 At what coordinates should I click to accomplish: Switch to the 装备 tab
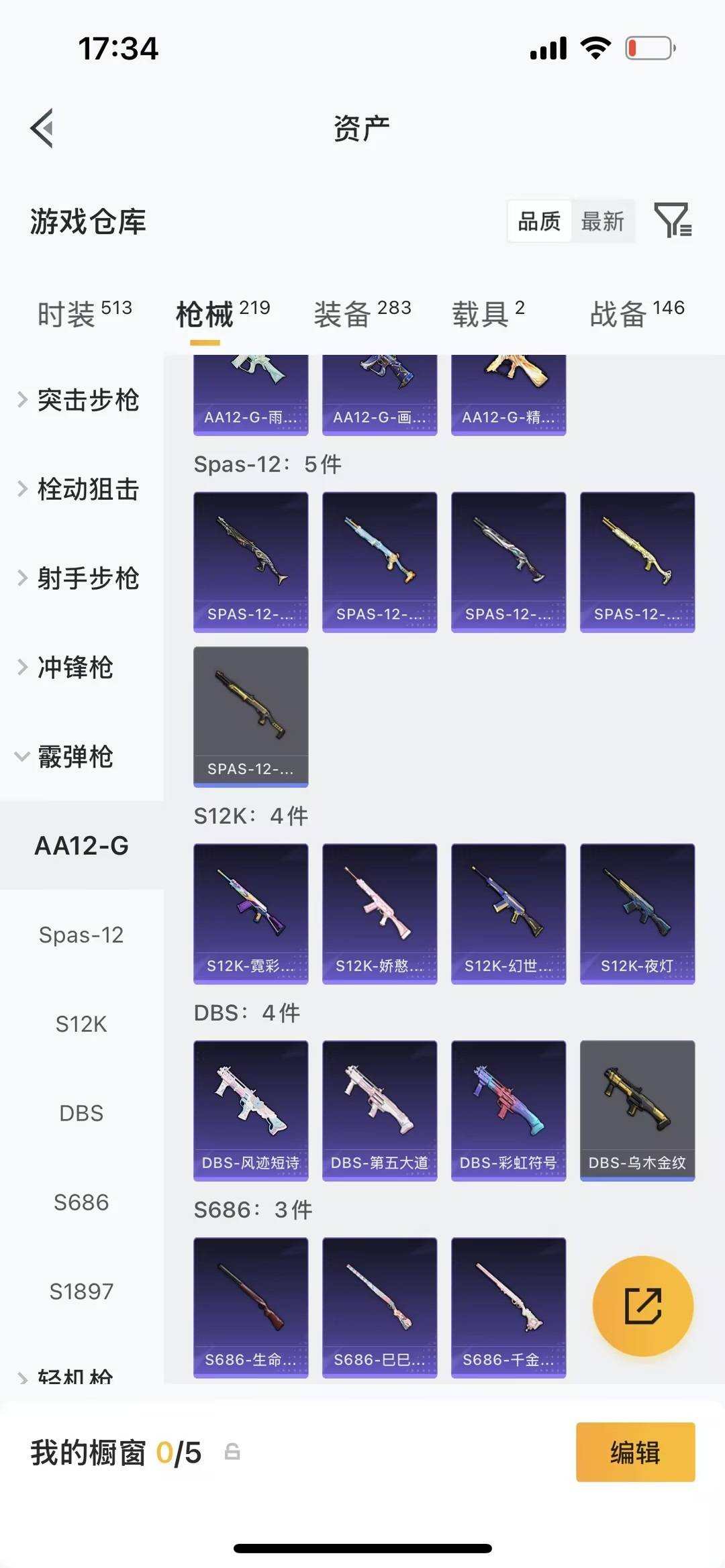click(362, 313)
